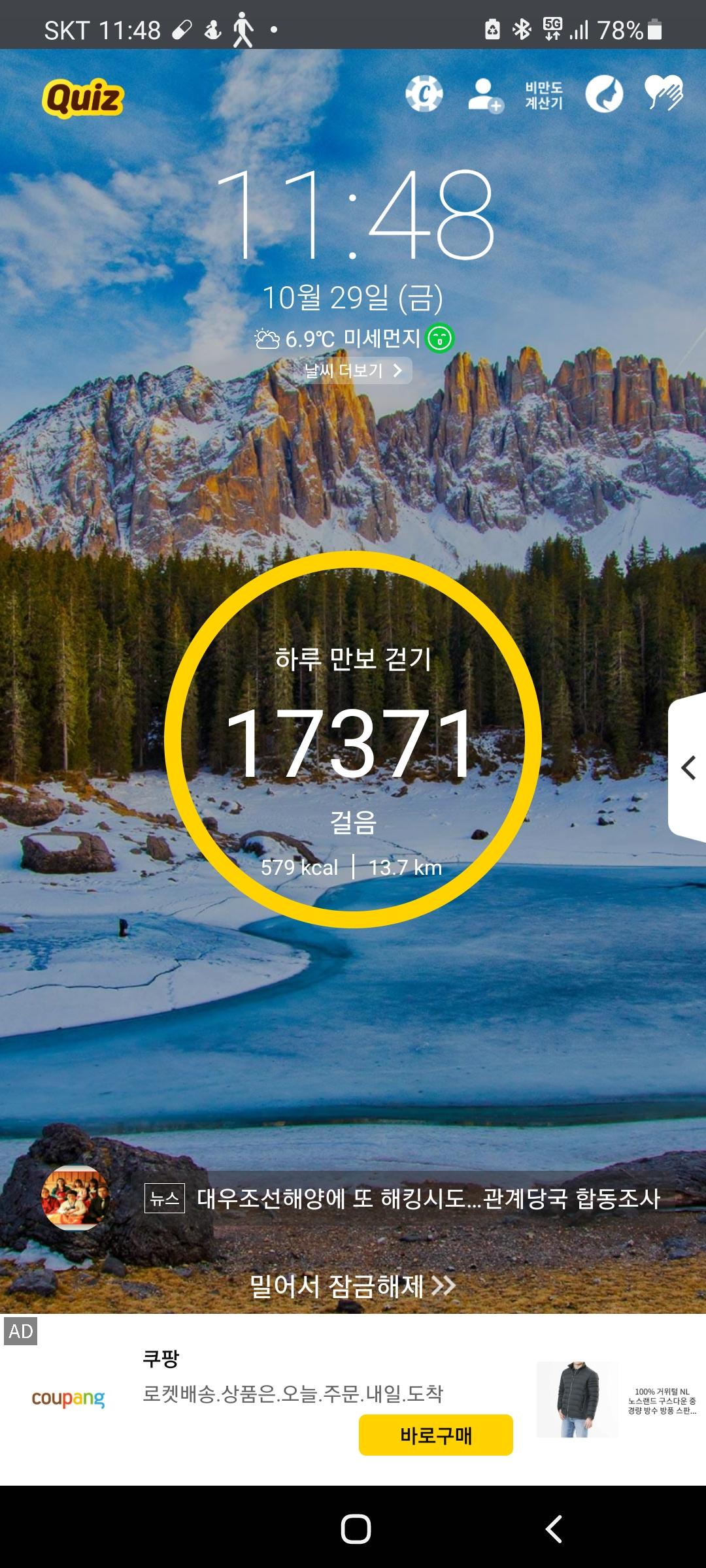Open the 비만도 계산기 tool
The height and width of the screenshot is (1568, 706).
coord(544,95)
